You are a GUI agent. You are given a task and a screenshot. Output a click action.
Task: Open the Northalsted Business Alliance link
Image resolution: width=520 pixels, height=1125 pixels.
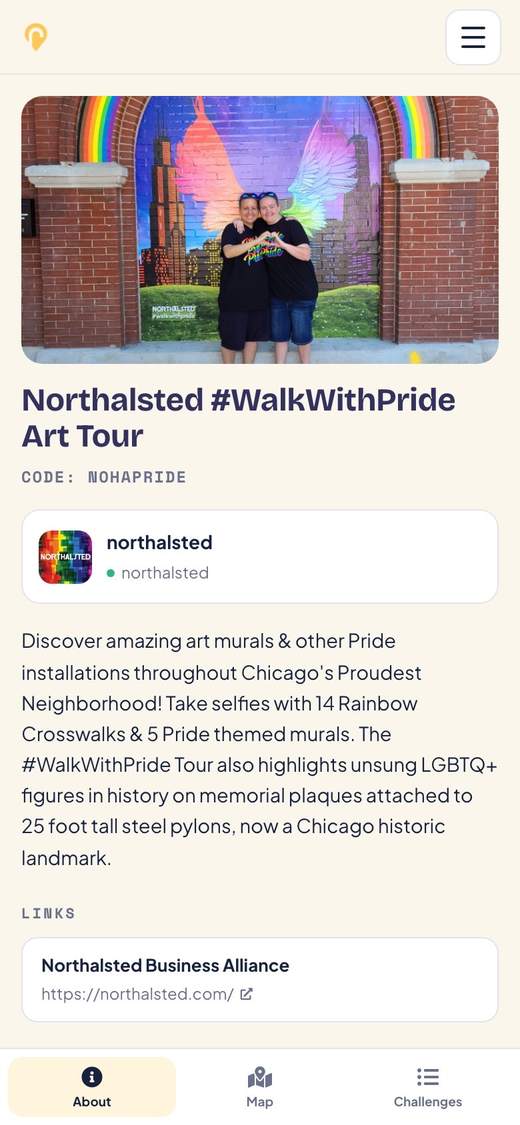tap(260, 979)
